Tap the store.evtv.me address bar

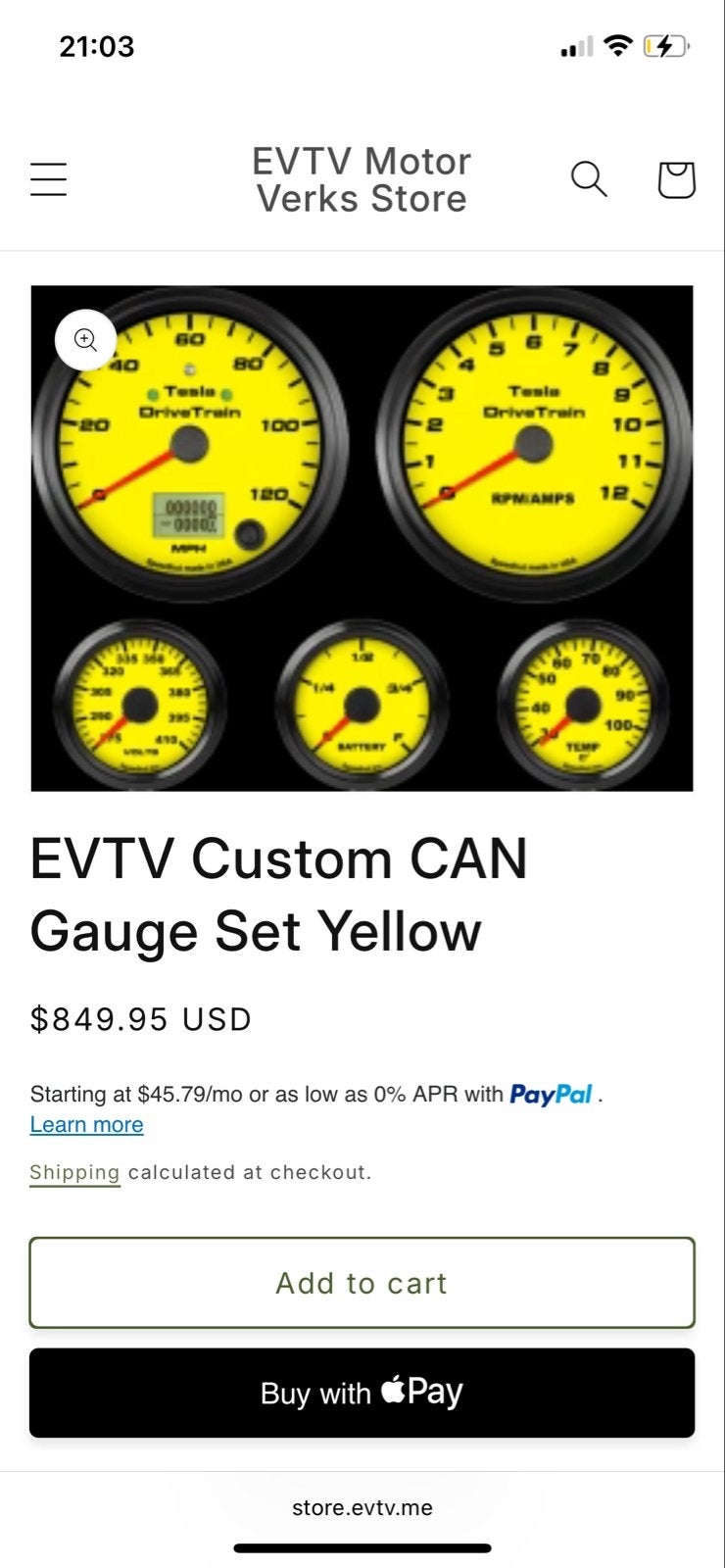(x=362, y=1507)
